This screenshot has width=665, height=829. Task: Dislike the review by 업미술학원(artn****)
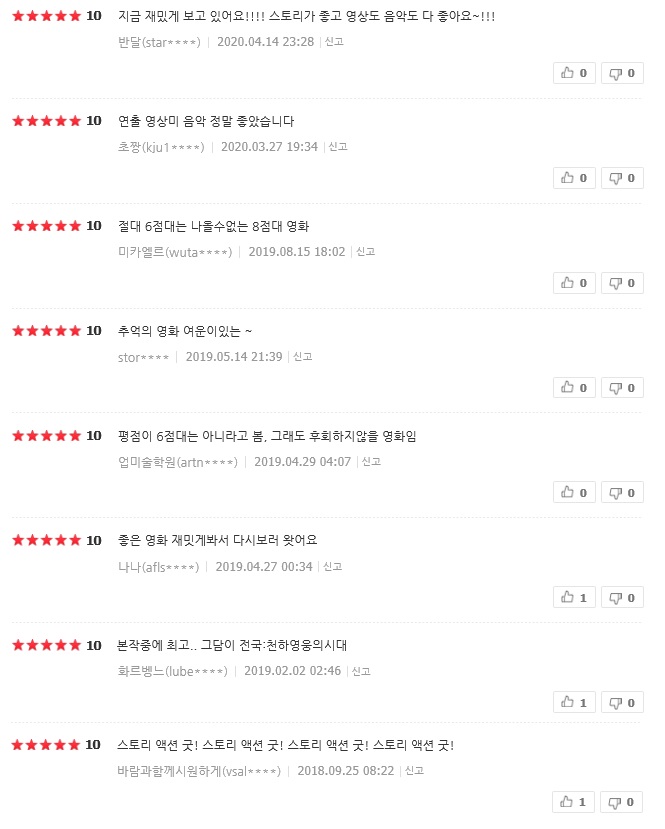622,493
